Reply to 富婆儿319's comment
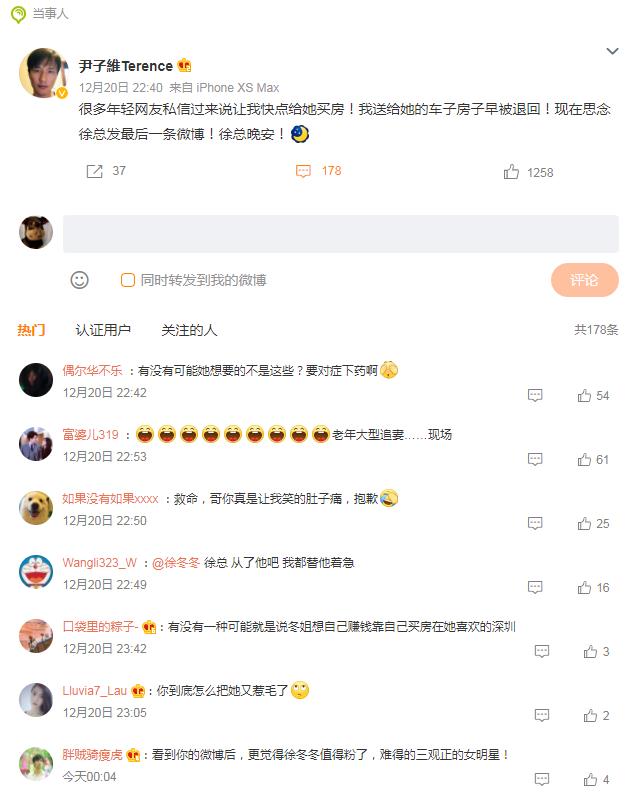 coord(535,460)
